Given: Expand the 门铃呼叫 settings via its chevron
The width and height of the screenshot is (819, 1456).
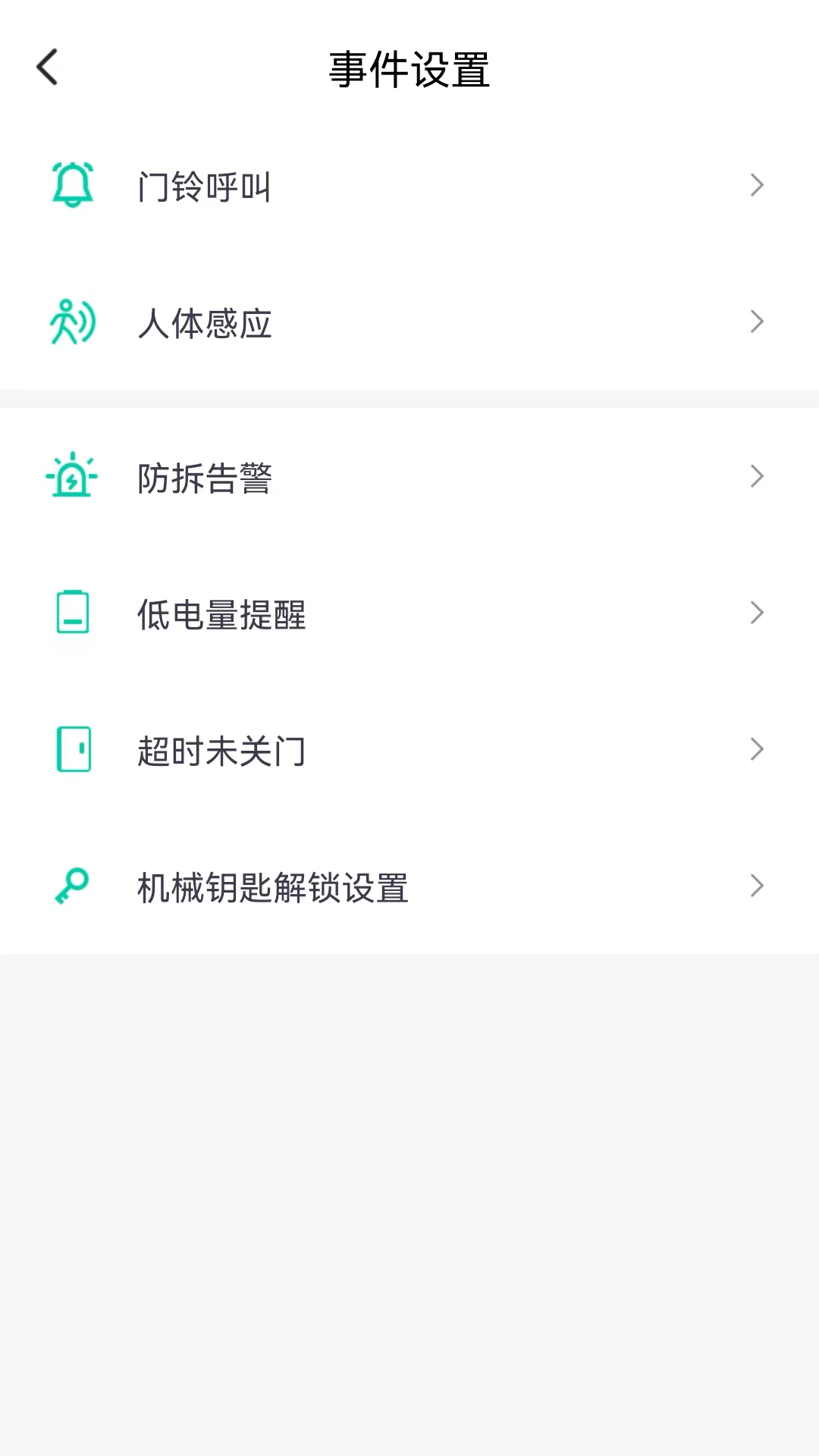Looking at the screenshot, I should [756, 185].
